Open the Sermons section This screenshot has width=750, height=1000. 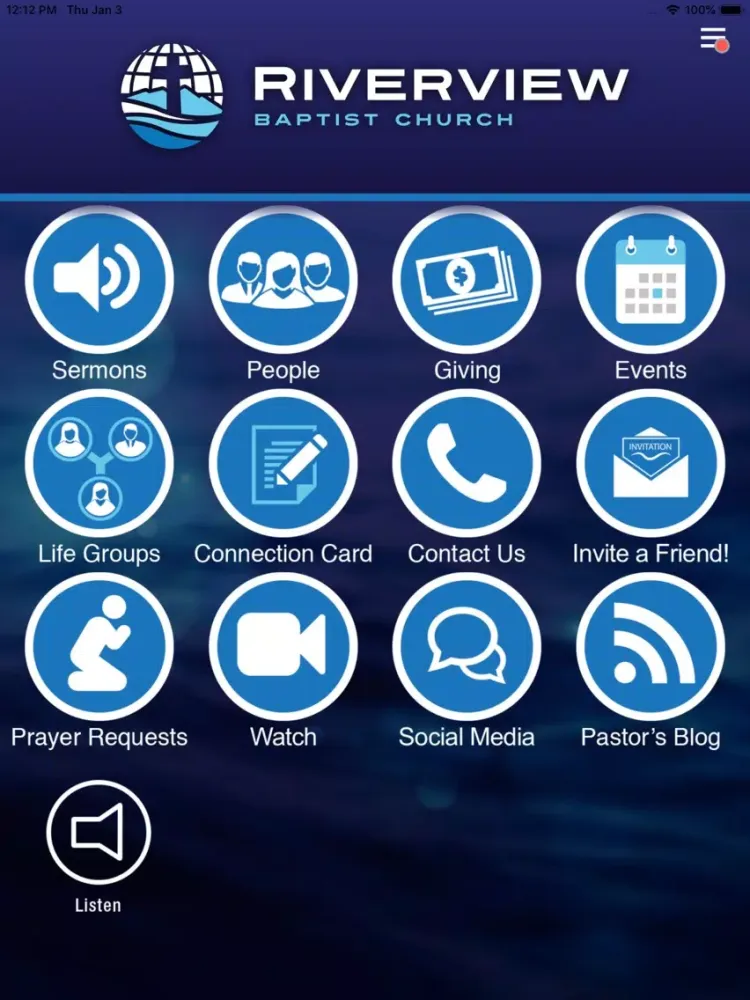99,280
